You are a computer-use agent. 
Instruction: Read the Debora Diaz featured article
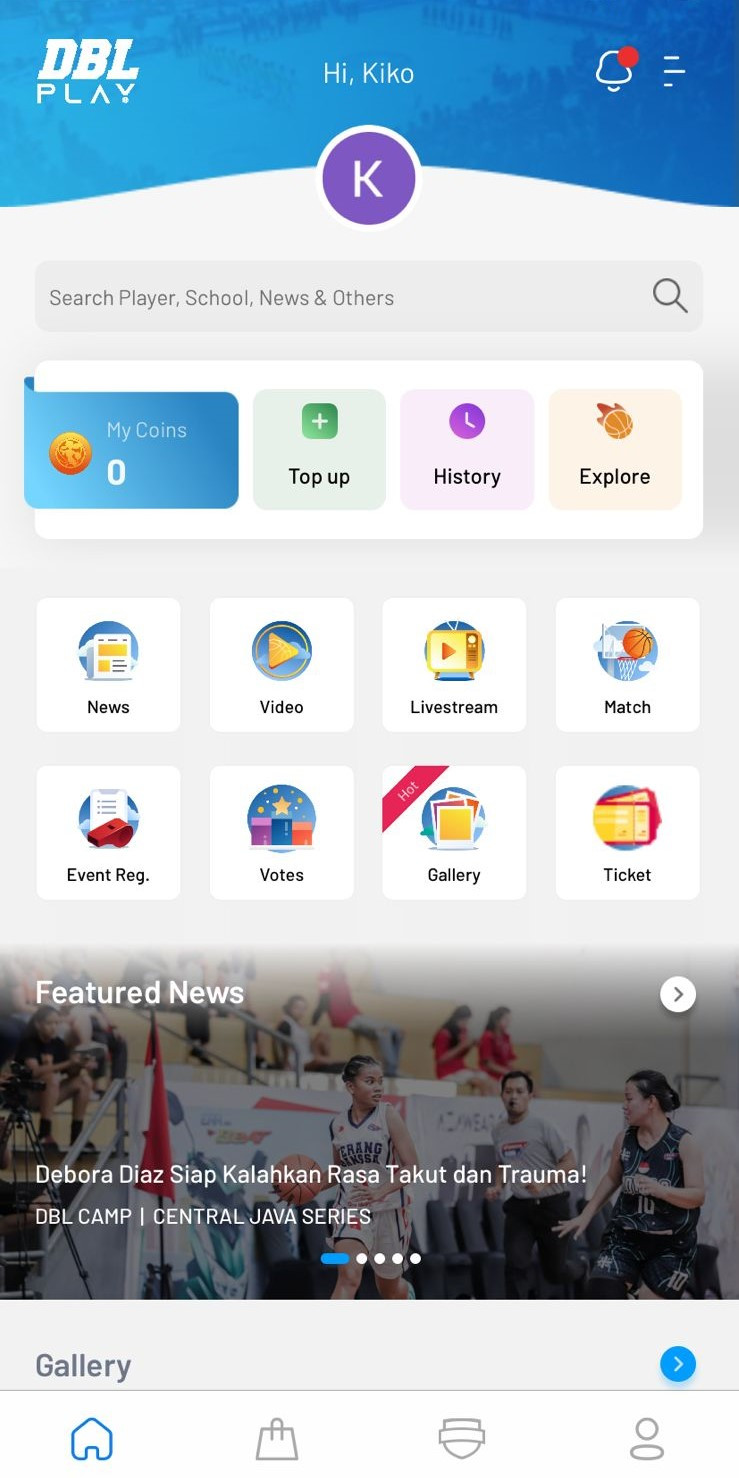click(x=311, y=1174)
